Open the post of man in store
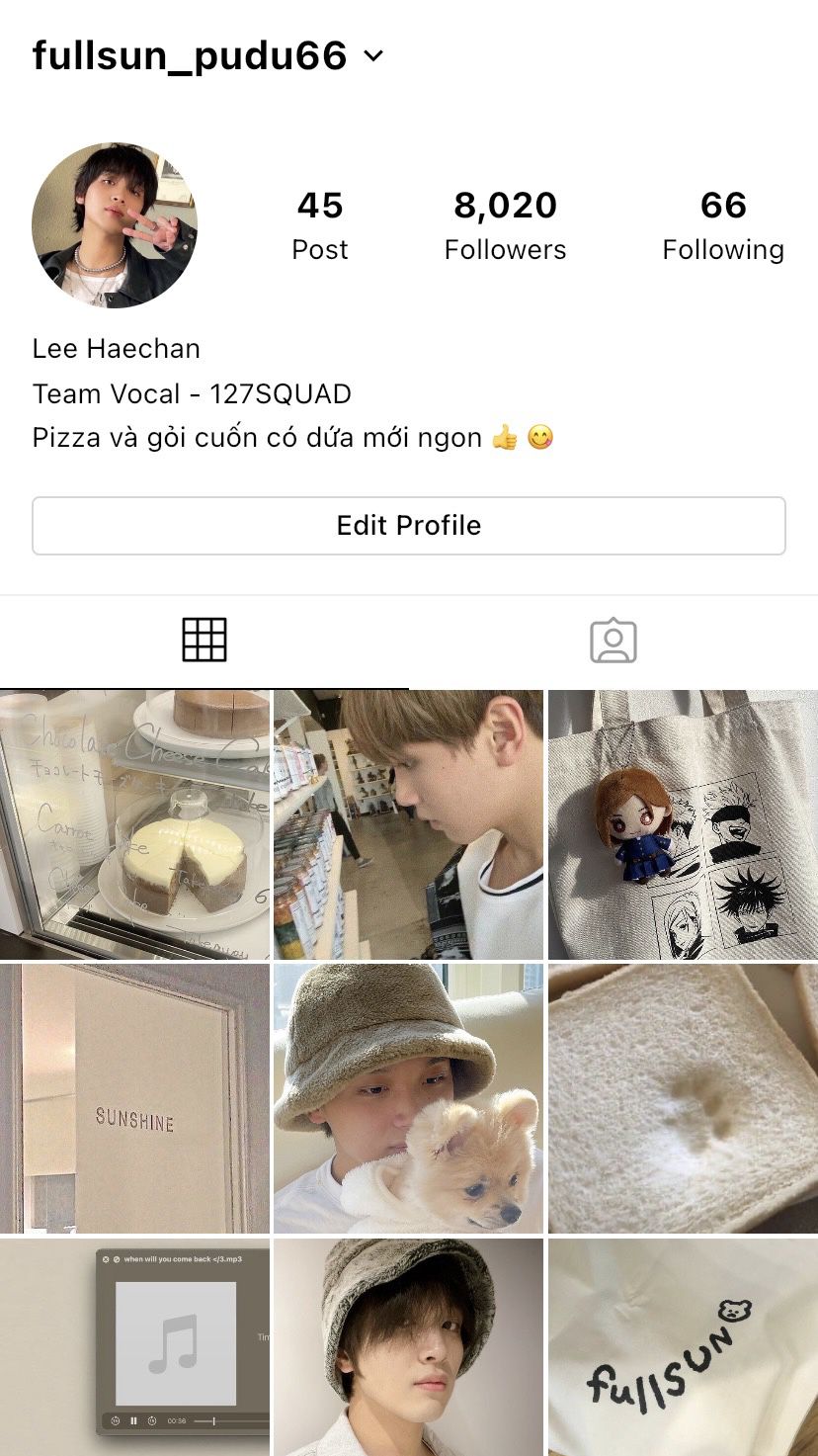The height and width of the screenshot is (1456, 818). pos(408,824)
